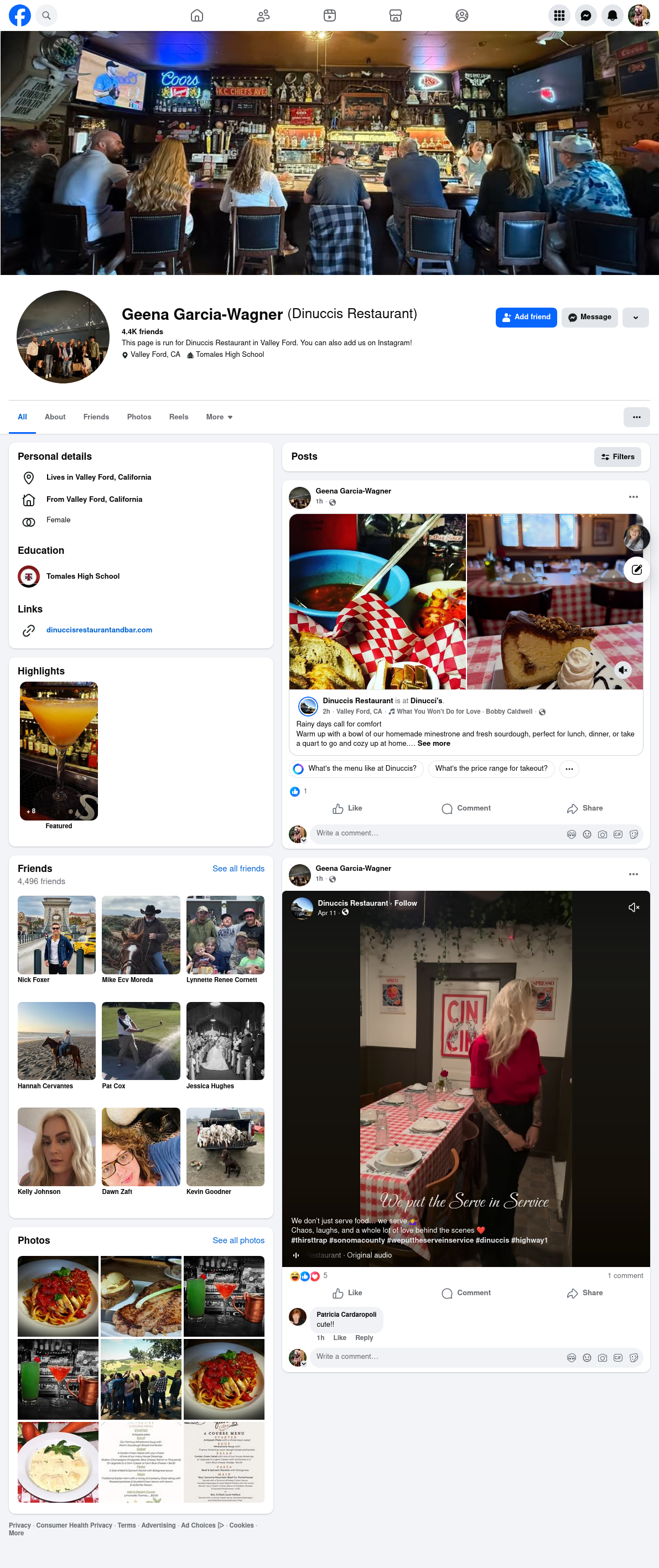Open Messenger from the top bar
This screenshot has width=659, height=1568.
click(x=585, y=15)
